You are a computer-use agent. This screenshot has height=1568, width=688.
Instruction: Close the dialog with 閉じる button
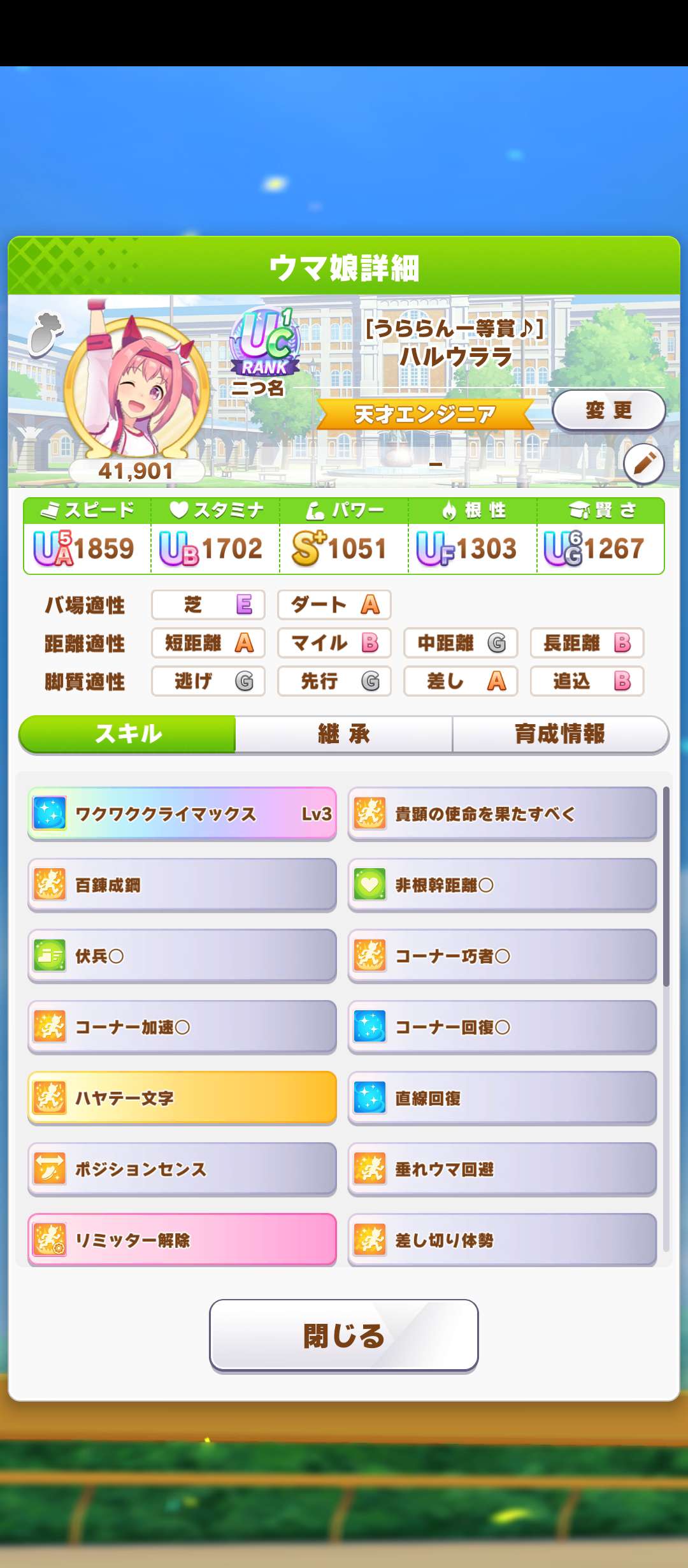click(344, 1335)
